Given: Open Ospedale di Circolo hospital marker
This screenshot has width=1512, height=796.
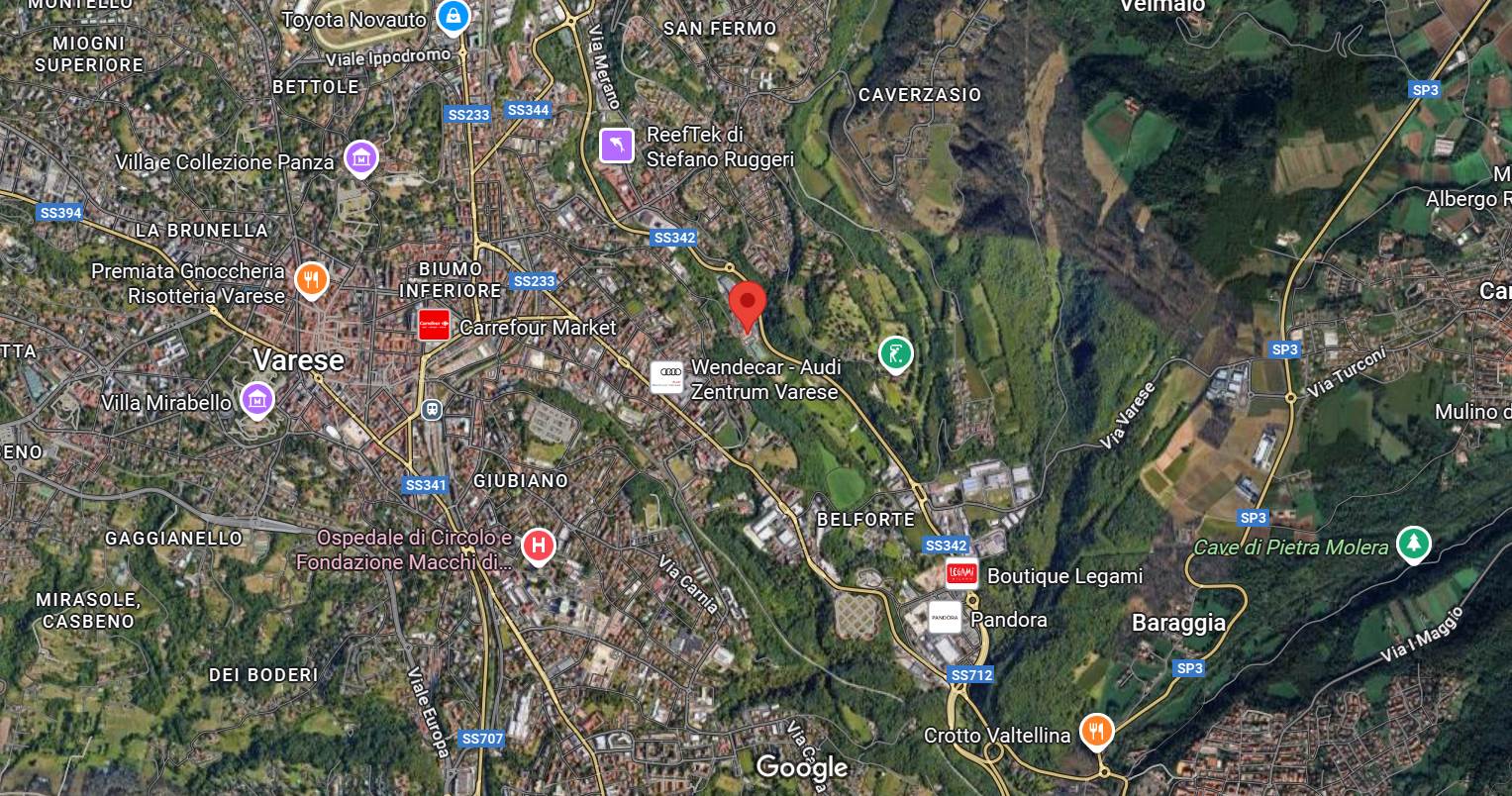Looking at the screenshot, I should (538, 545).
